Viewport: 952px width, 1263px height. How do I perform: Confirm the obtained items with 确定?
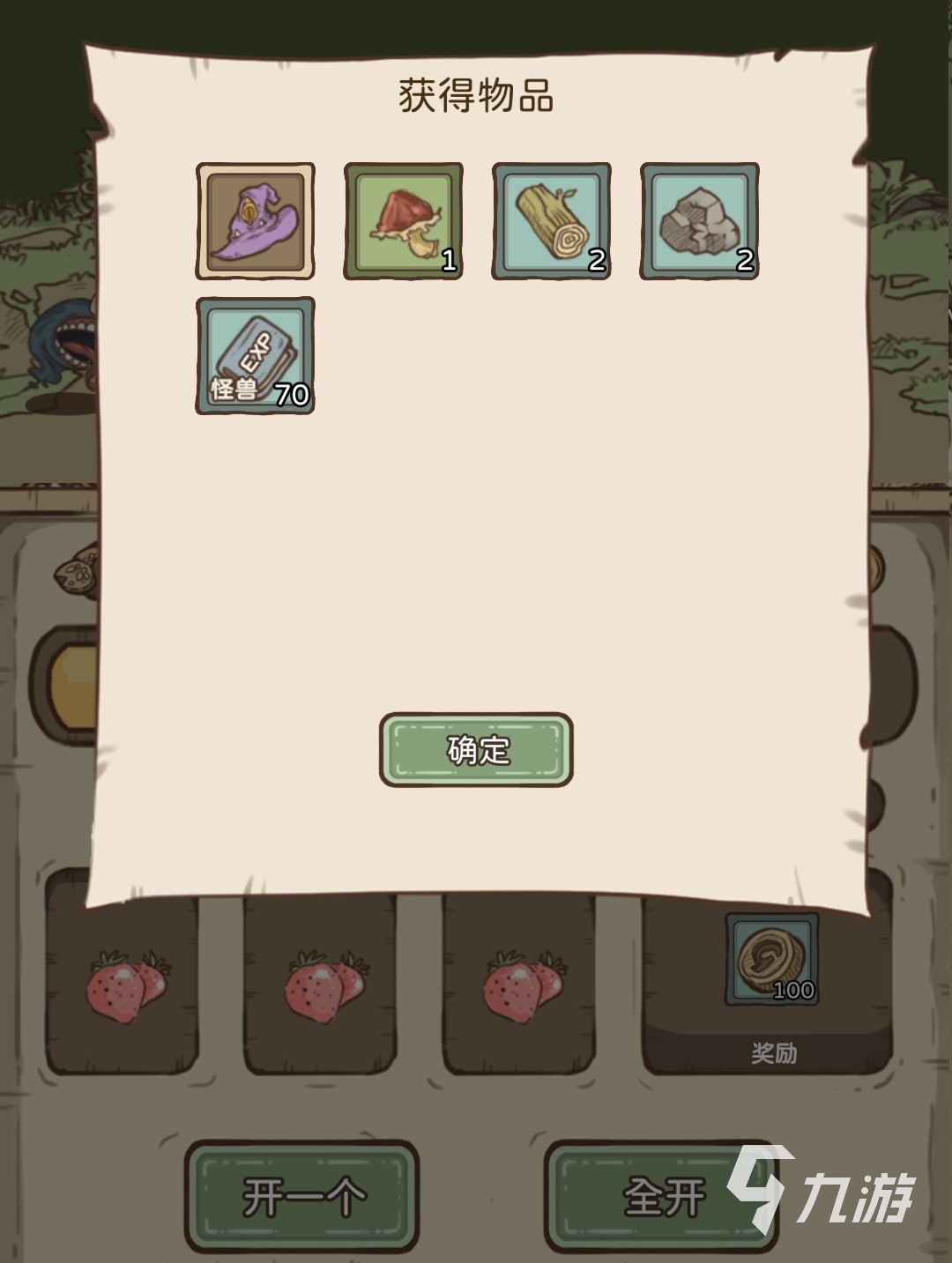tap(476, 750)
